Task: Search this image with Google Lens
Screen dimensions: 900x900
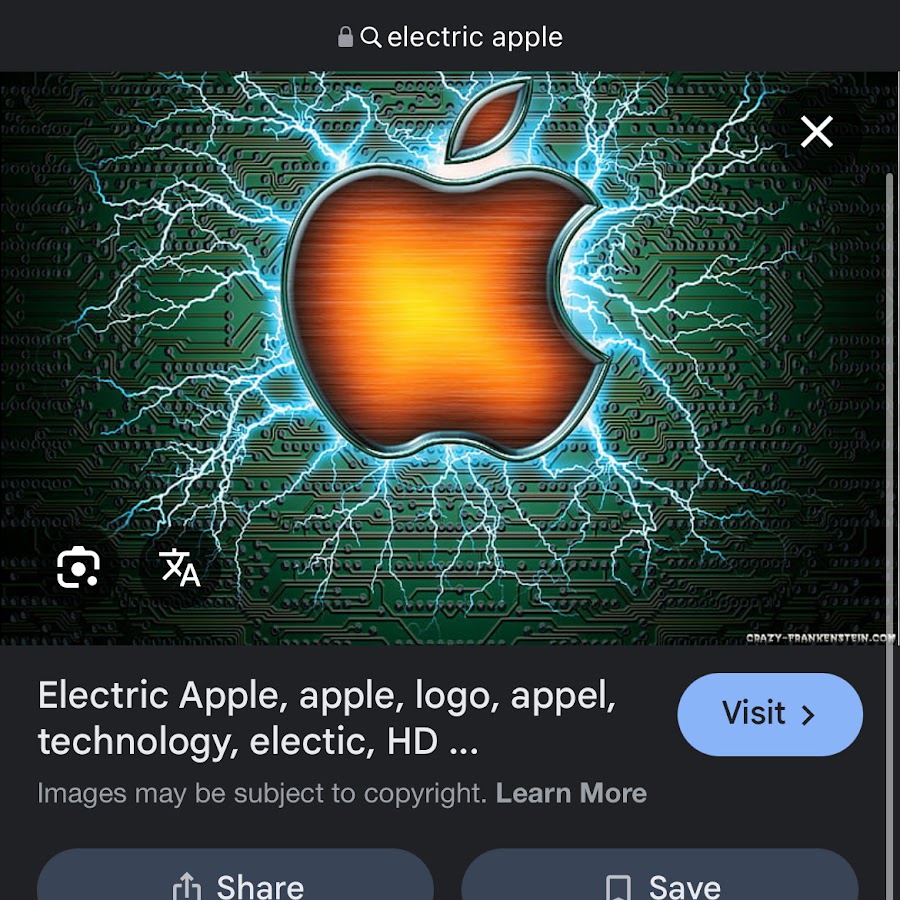Action: click(78, 568)
